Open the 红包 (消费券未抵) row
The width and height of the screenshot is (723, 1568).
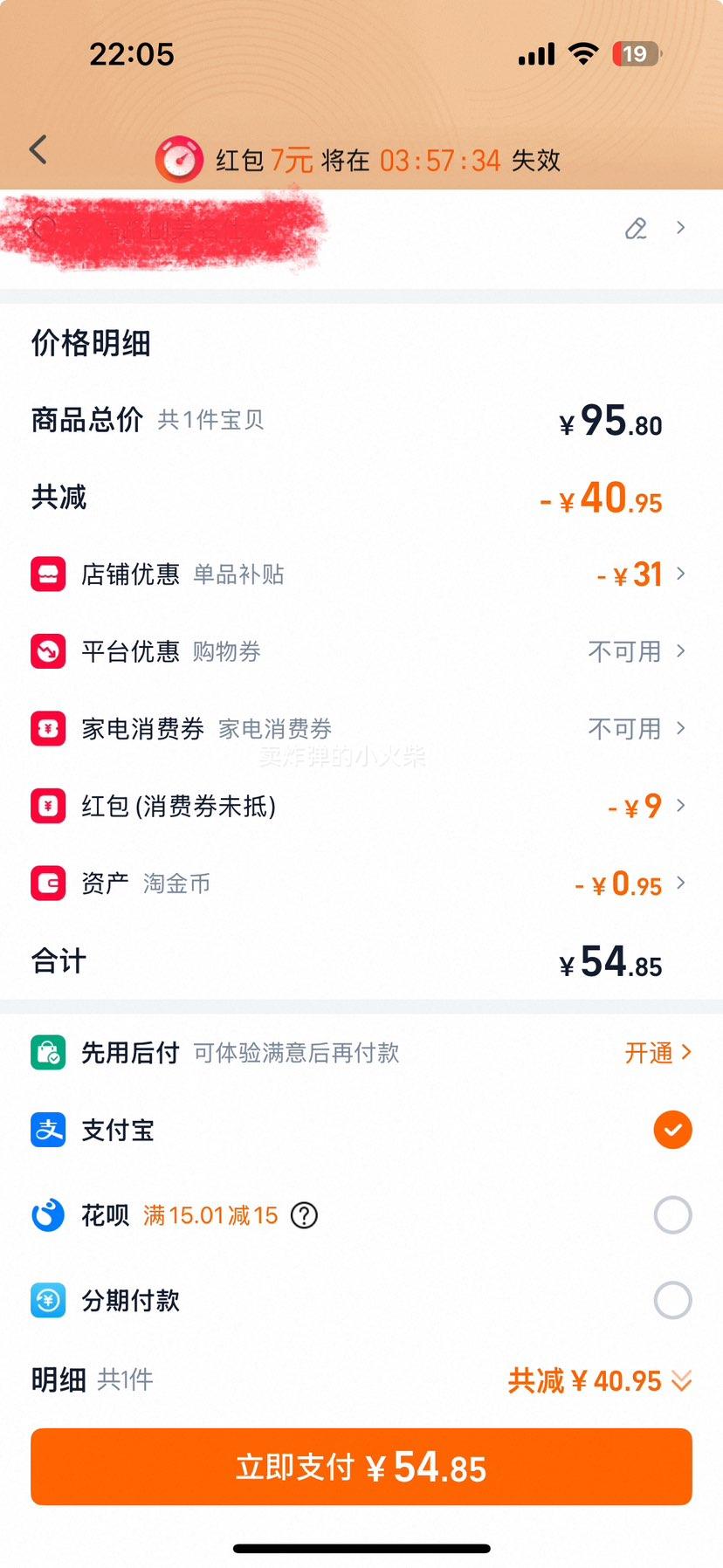pos(361,805)
